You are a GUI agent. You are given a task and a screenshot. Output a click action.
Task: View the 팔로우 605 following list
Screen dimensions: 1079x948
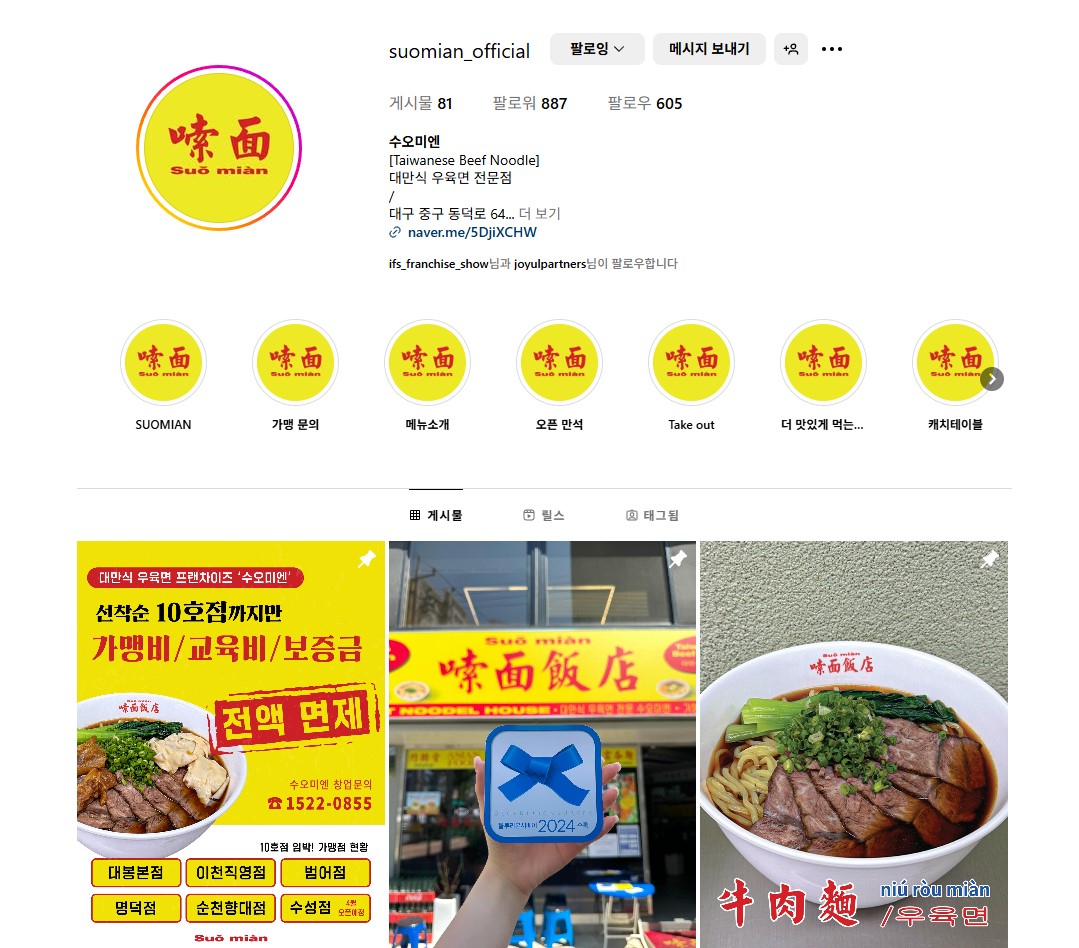pyautogui.click(x=644, y=103)
